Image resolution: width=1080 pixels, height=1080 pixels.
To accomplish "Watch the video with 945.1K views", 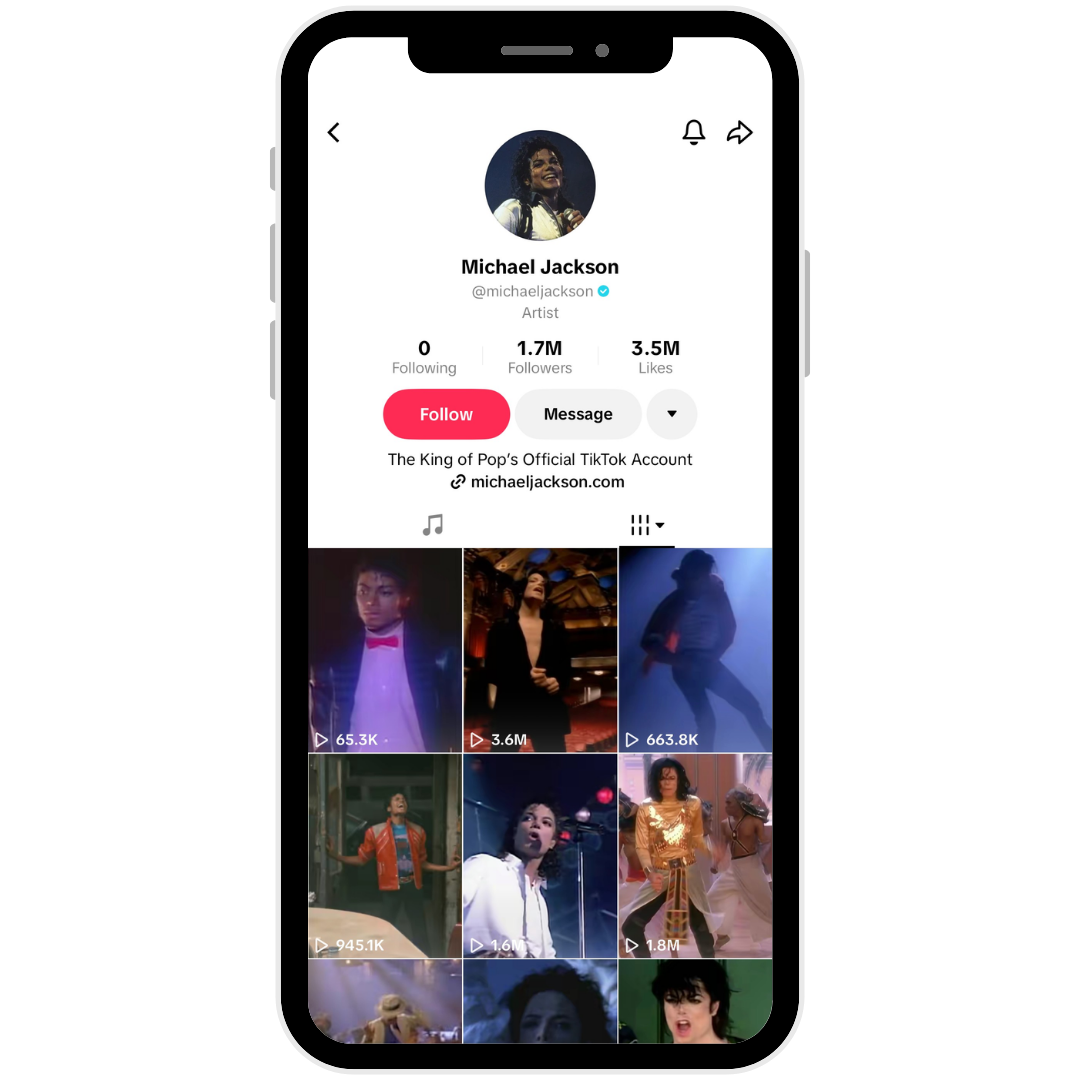I will [x=385, y=856].
